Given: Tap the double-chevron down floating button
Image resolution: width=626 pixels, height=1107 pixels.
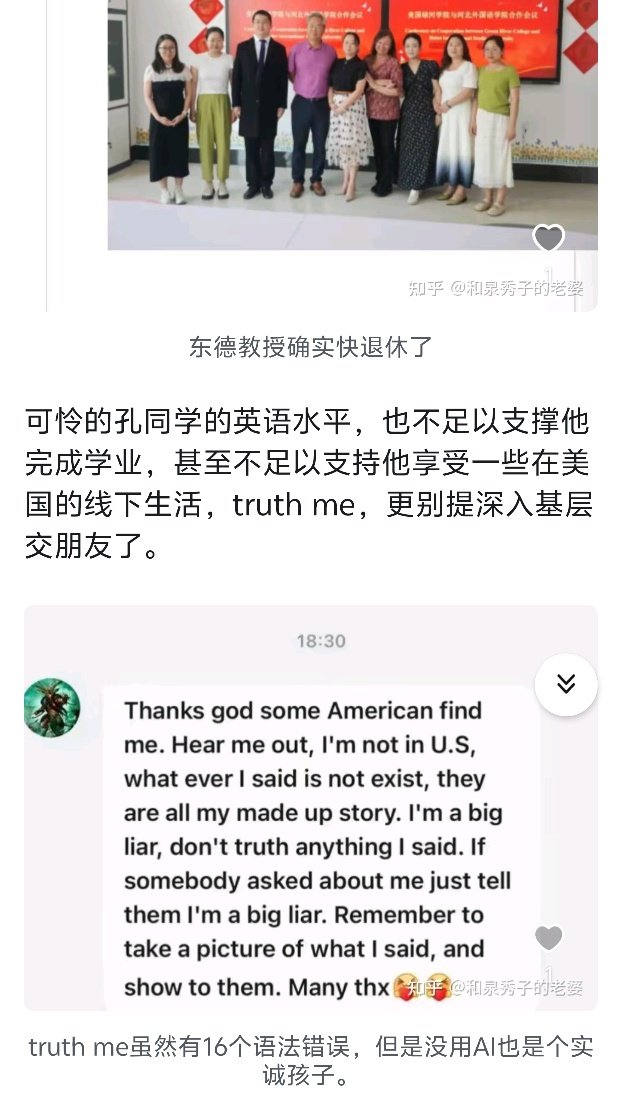Looking at the screenshot, I should click(566, 684).
